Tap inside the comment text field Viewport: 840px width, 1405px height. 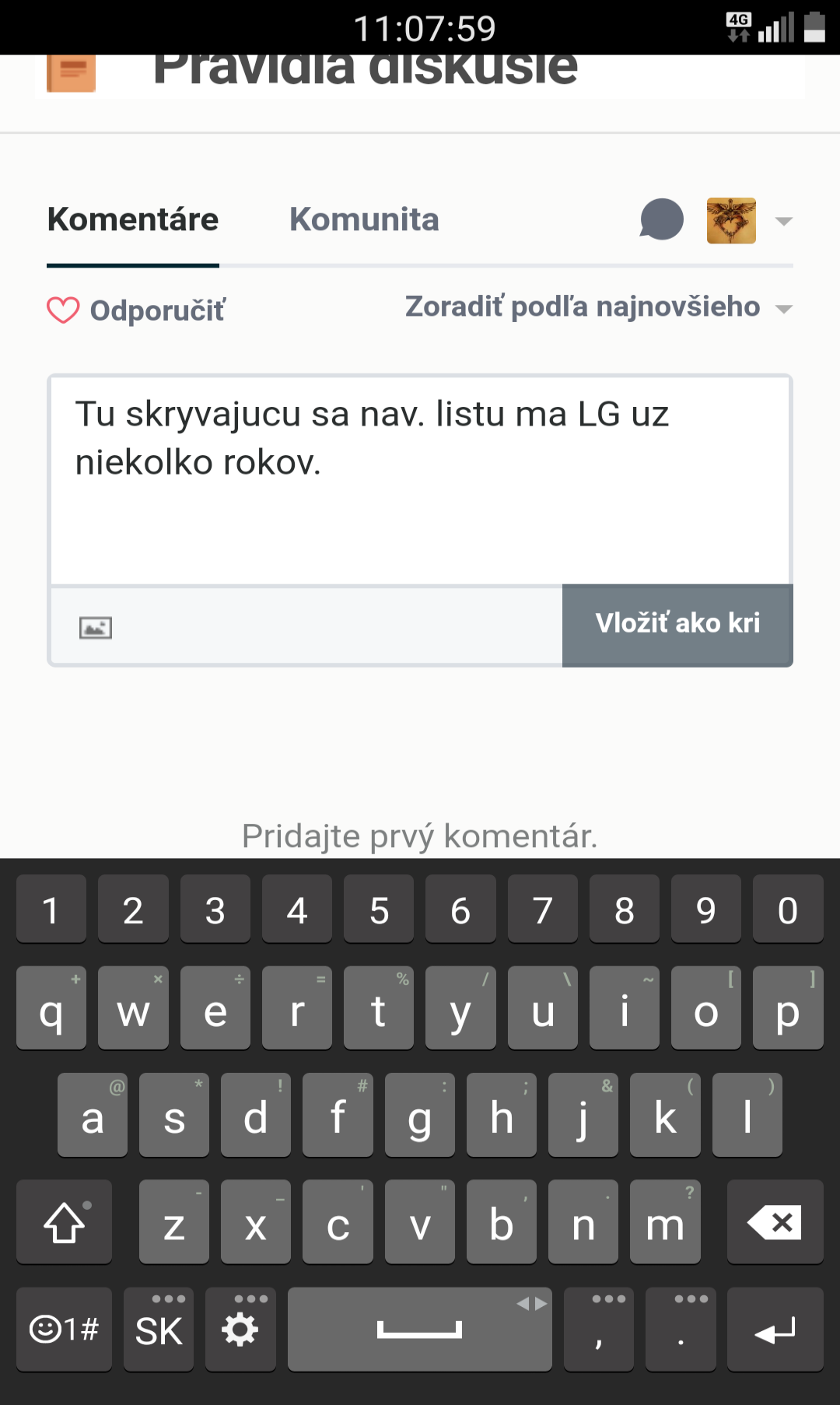click(420, 480)
